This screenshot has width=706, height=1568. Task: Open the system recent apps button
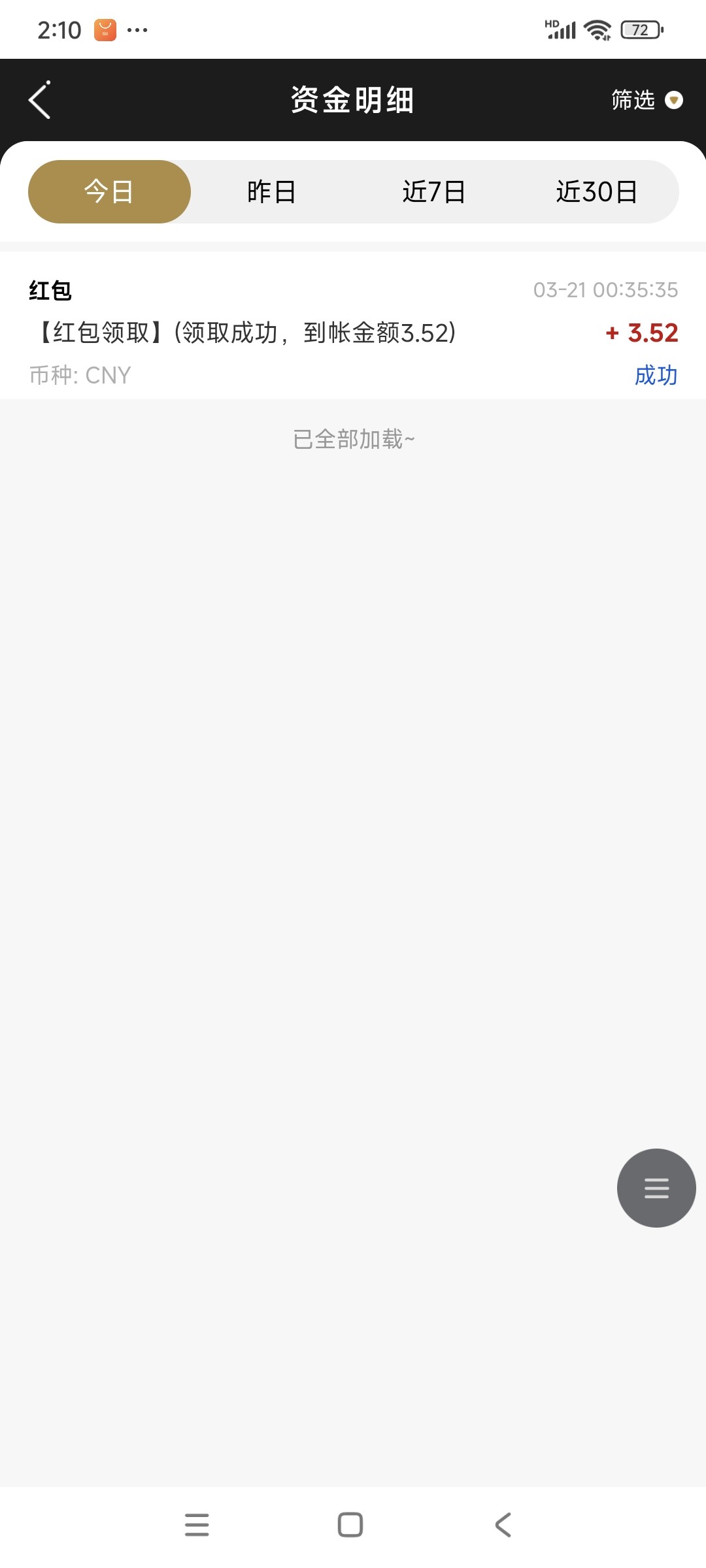(197, 1525)
